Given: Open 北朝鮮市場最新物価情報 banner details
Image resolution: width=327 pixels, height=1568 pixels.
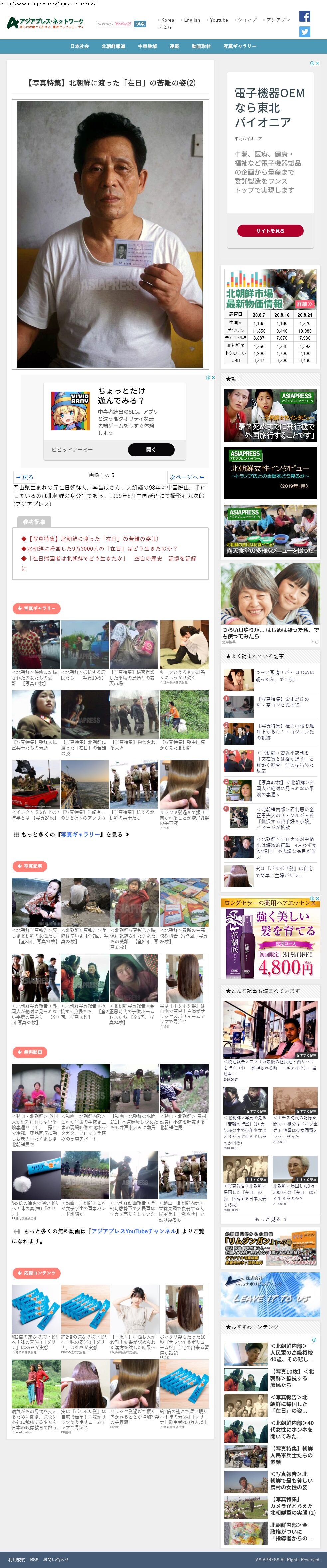Looking at the screenshot, I should (x=305, y=303).
